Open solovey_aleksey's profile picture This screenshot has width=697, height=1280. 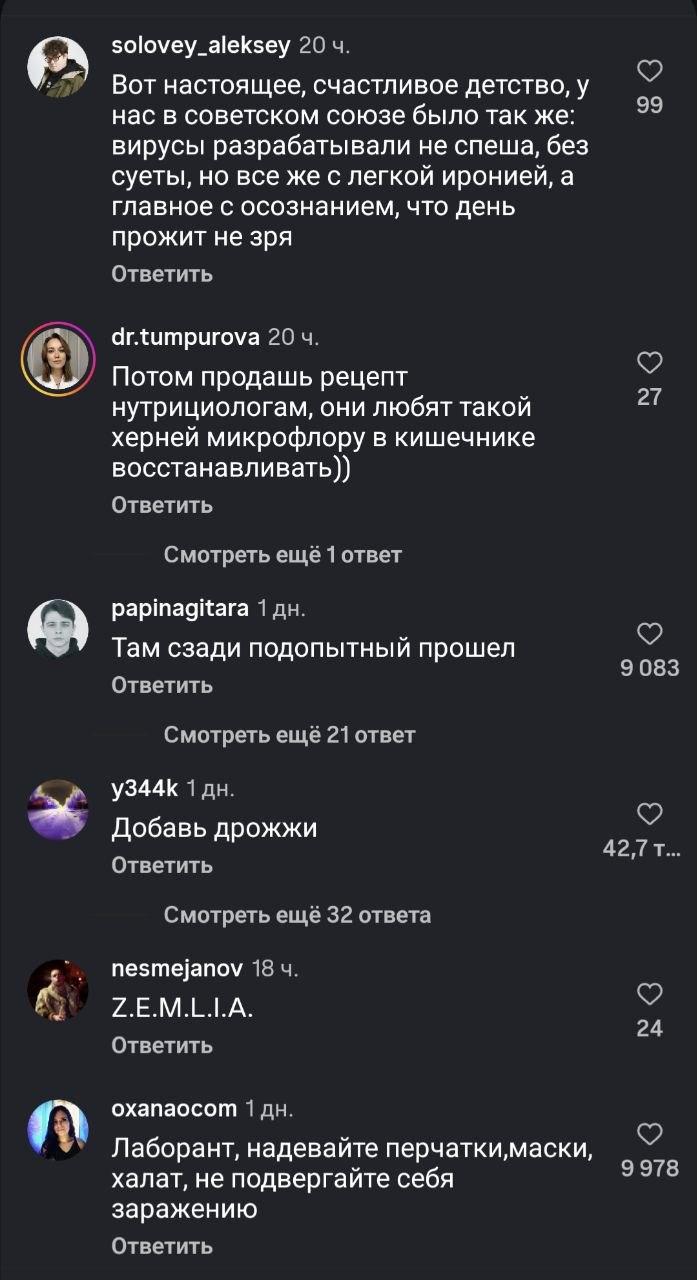pyautogui.click(x=58, y=69)
